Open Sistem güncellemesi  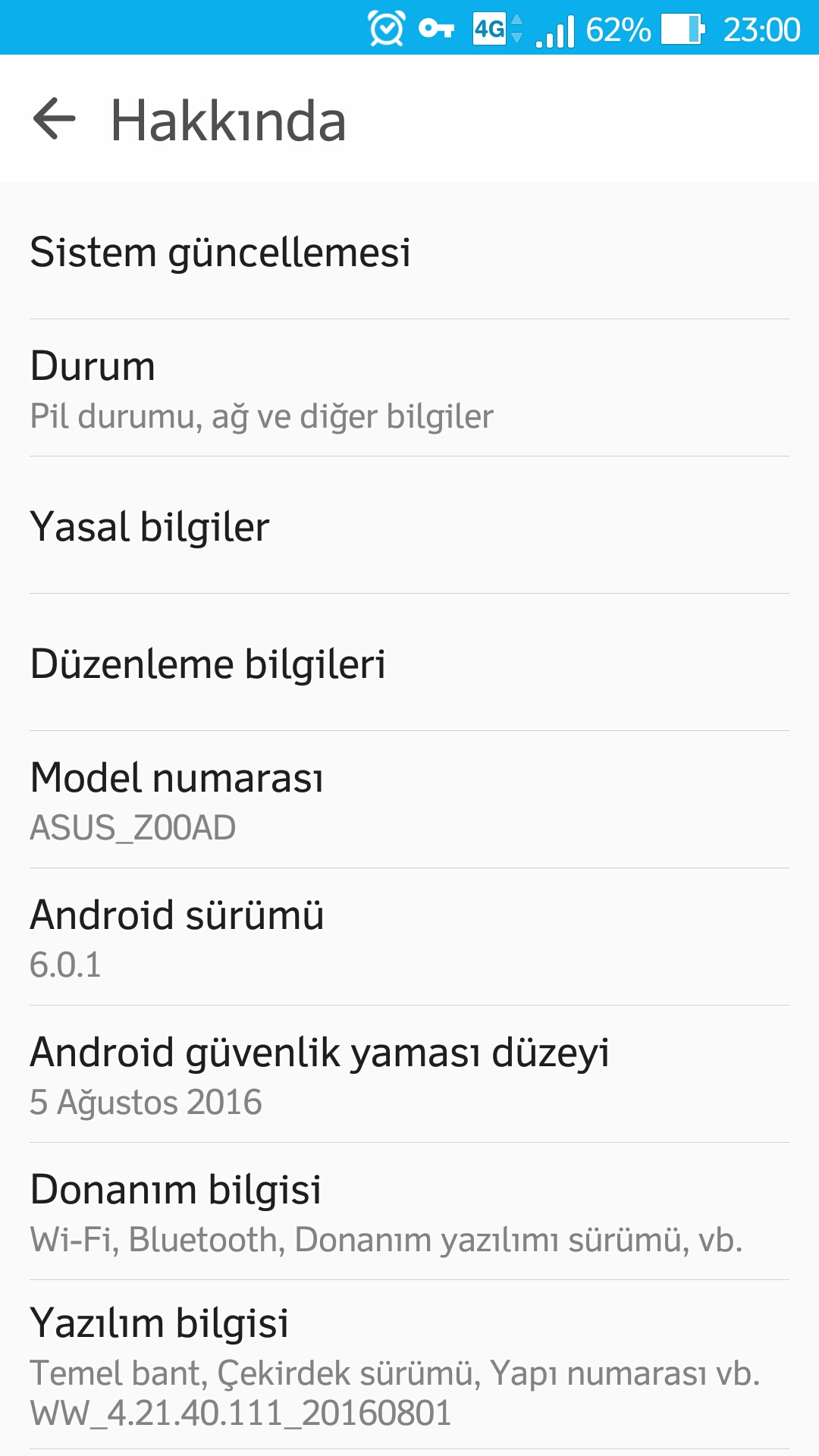(x=409, y=251)
